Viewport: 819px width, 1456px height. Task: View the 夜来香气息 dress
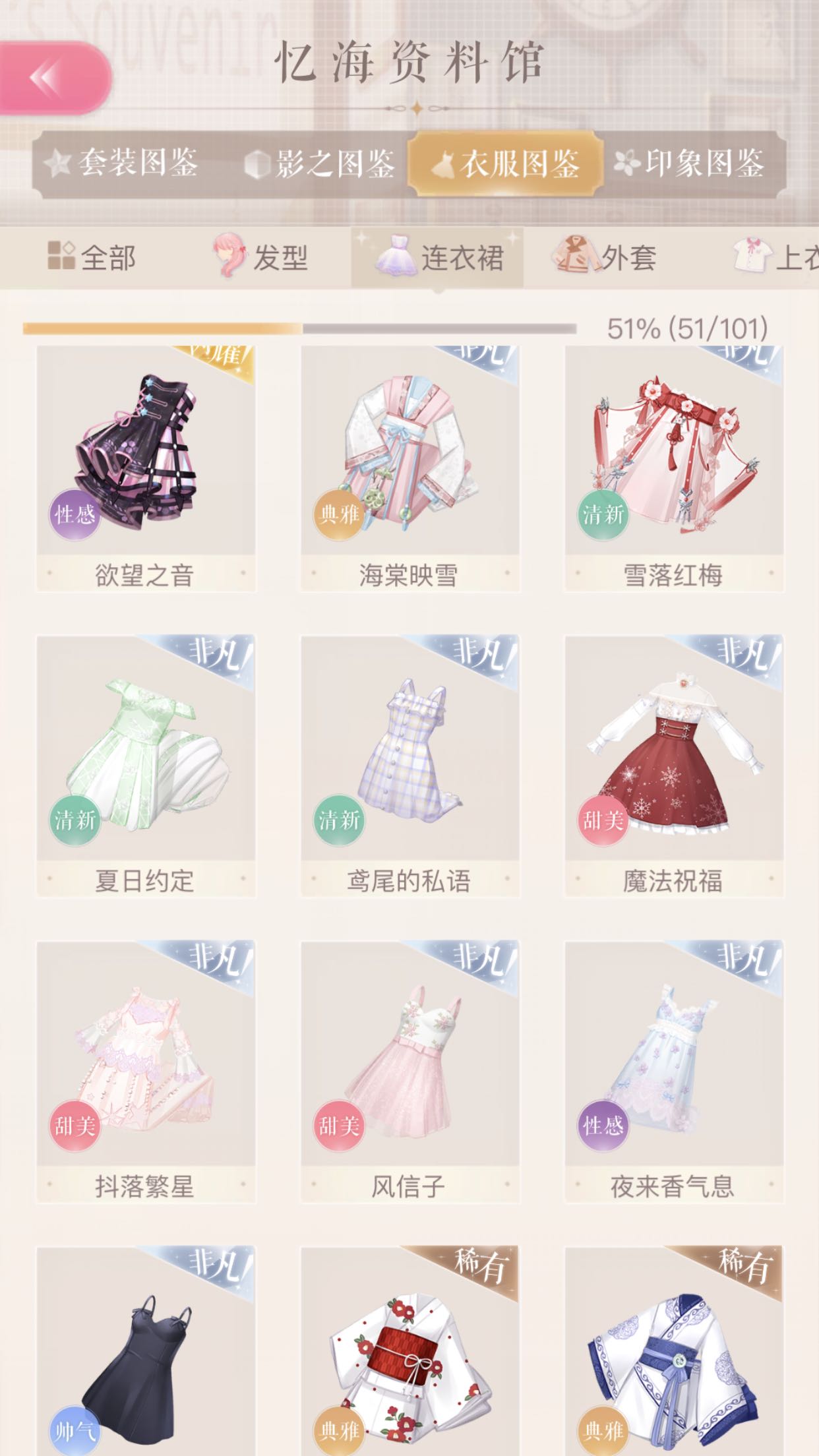click(674, 1072)
